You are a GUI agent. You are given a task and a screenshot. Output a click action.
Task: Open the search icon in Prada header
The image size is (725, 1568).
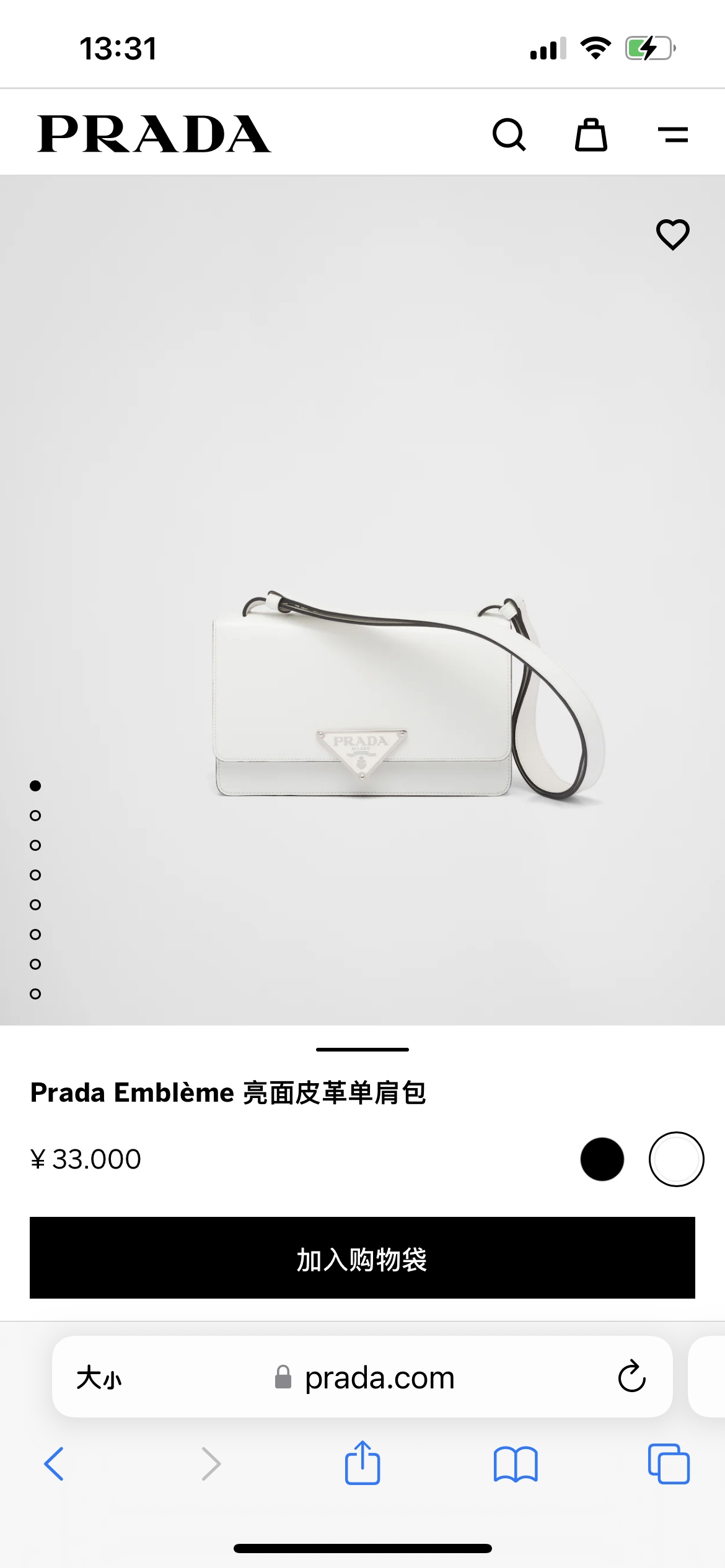(x=509, y=134)
